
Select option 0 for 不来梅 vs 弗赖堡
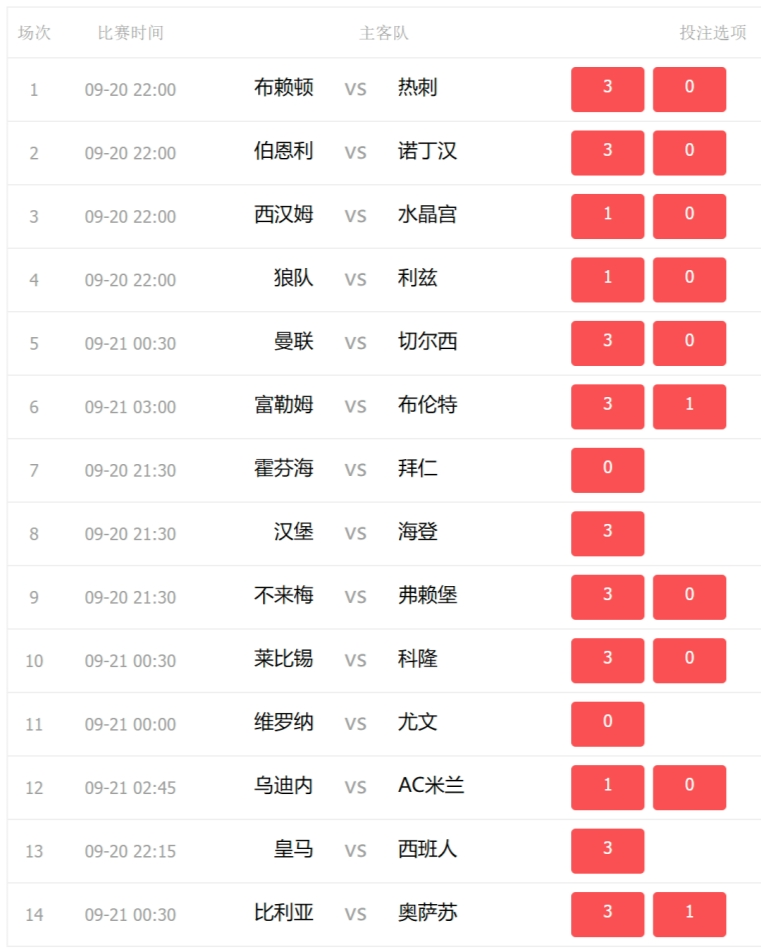(x=689, y=597)
